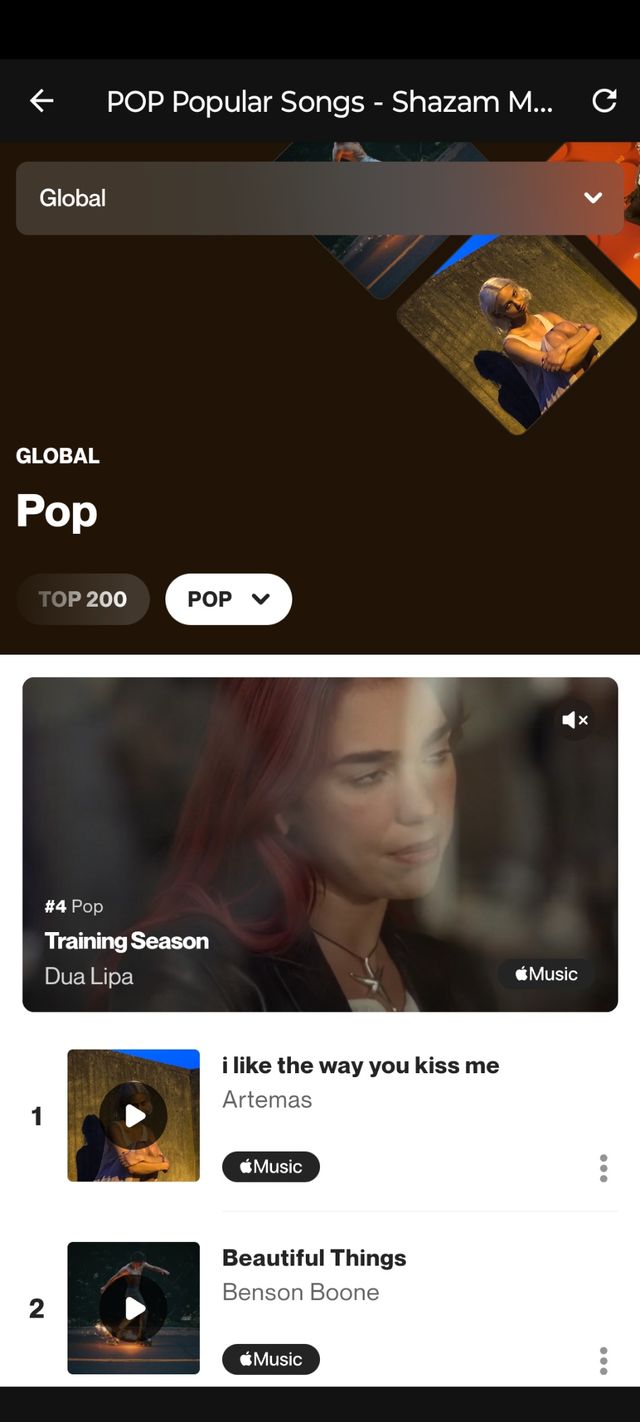
Task: Reload the page with the refresh icon
Action: (x=604, y=100)
